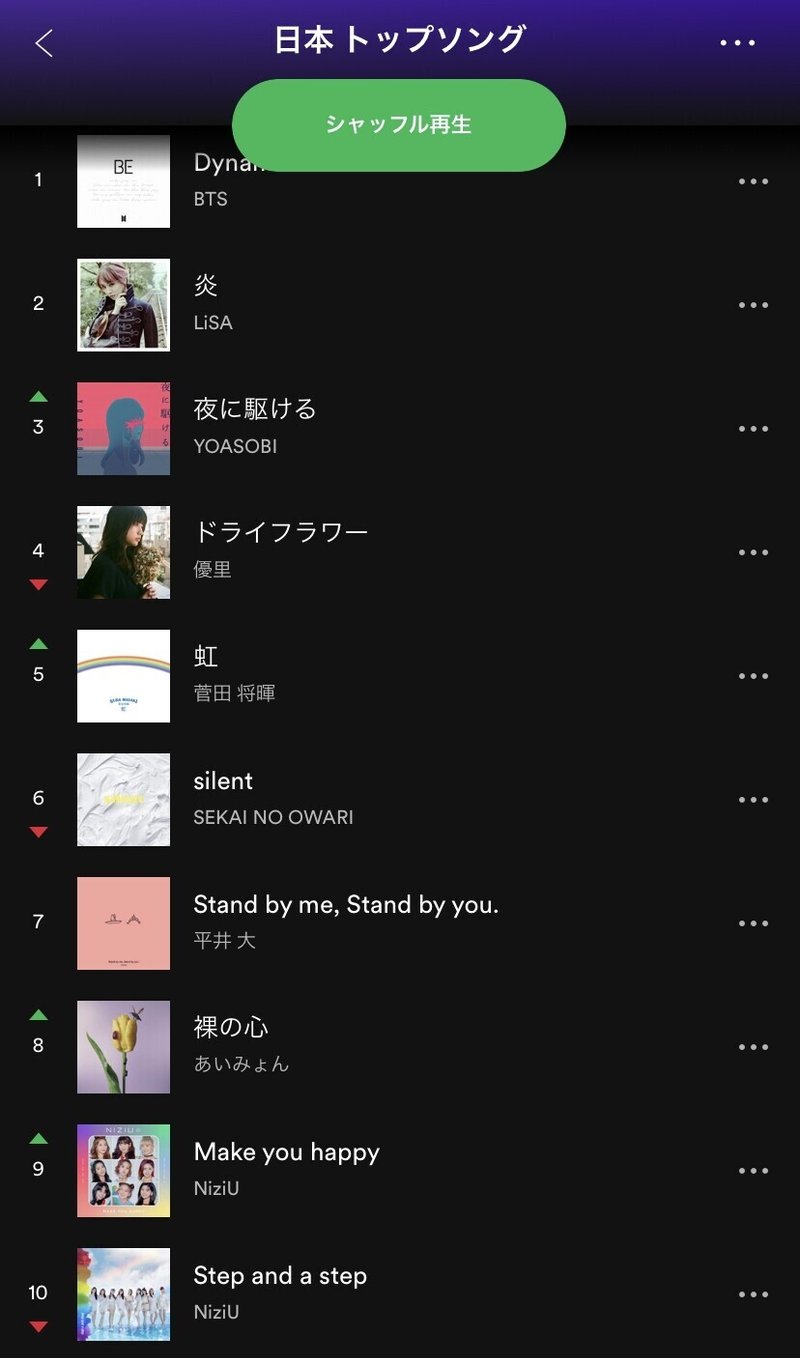800x1358 pixels.
Task: Tap the LiSA 炎 album artwork
Action: tap(123, 304)
